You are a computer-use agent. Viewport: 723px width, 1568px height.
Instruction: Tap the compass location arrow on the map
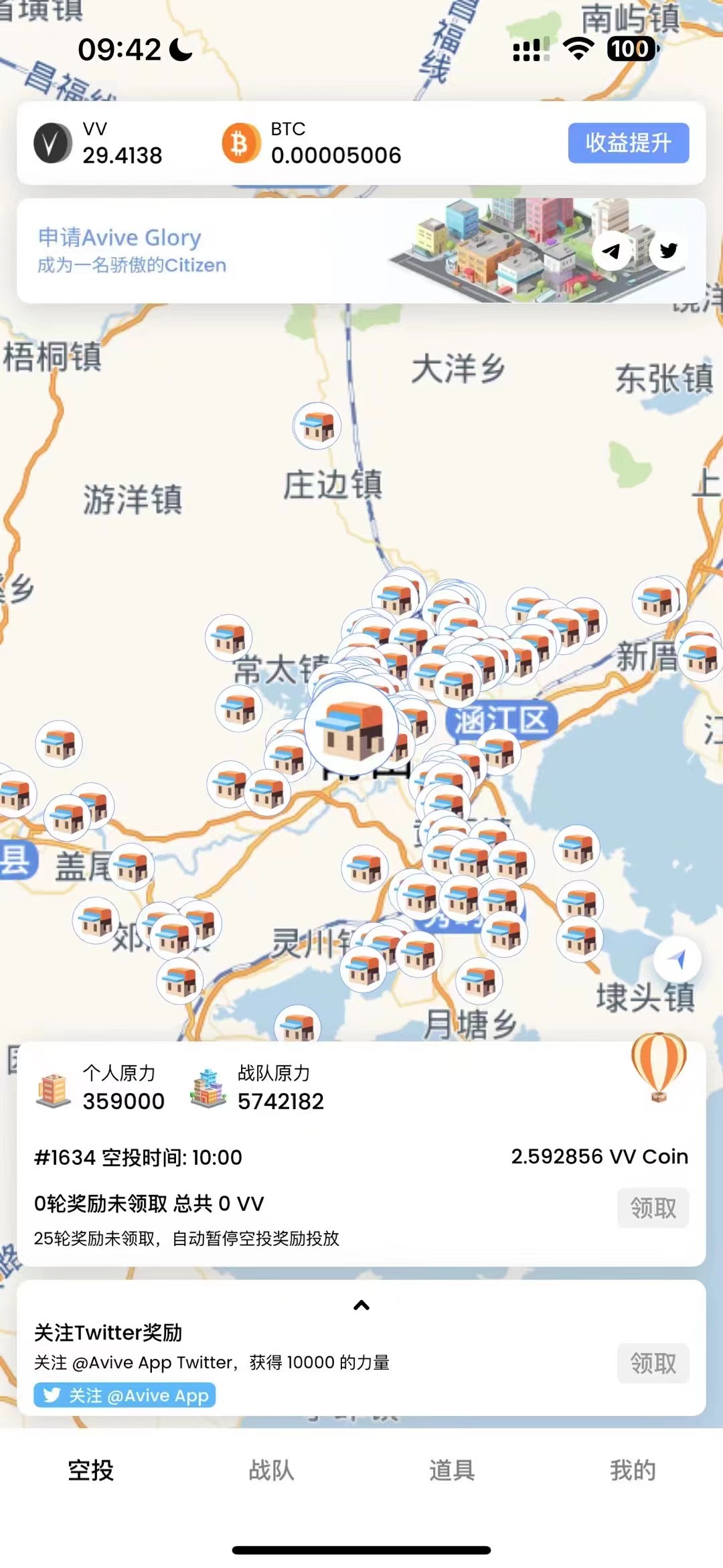pos(677,958)
